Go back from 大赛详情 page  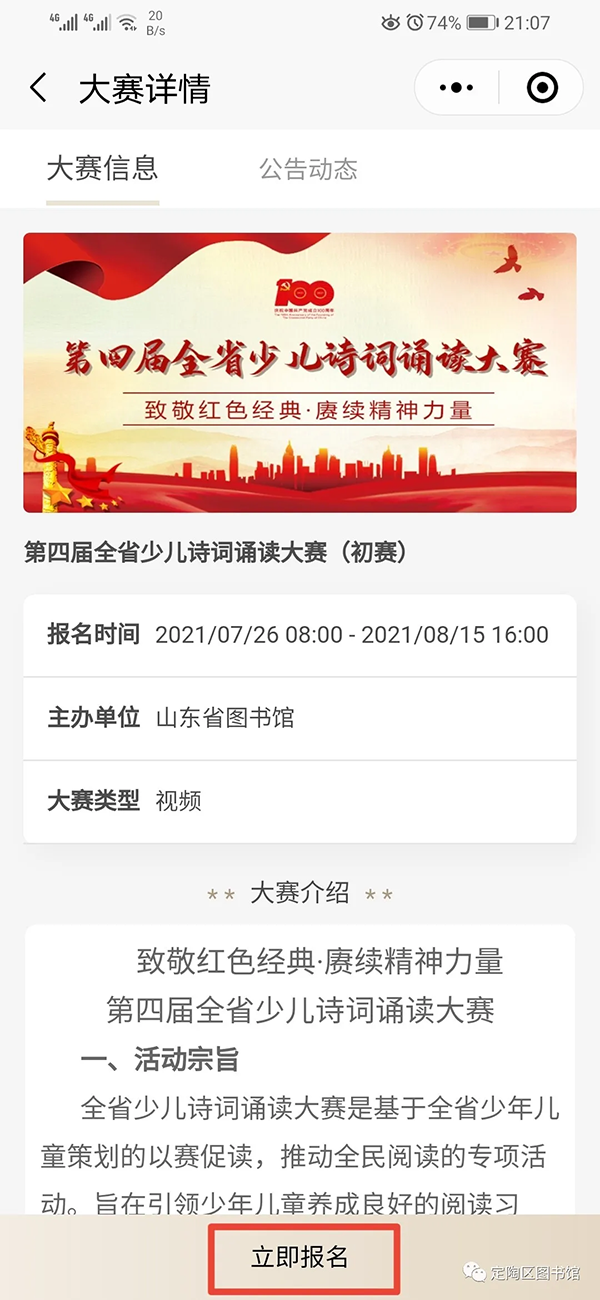click(39, 89)
